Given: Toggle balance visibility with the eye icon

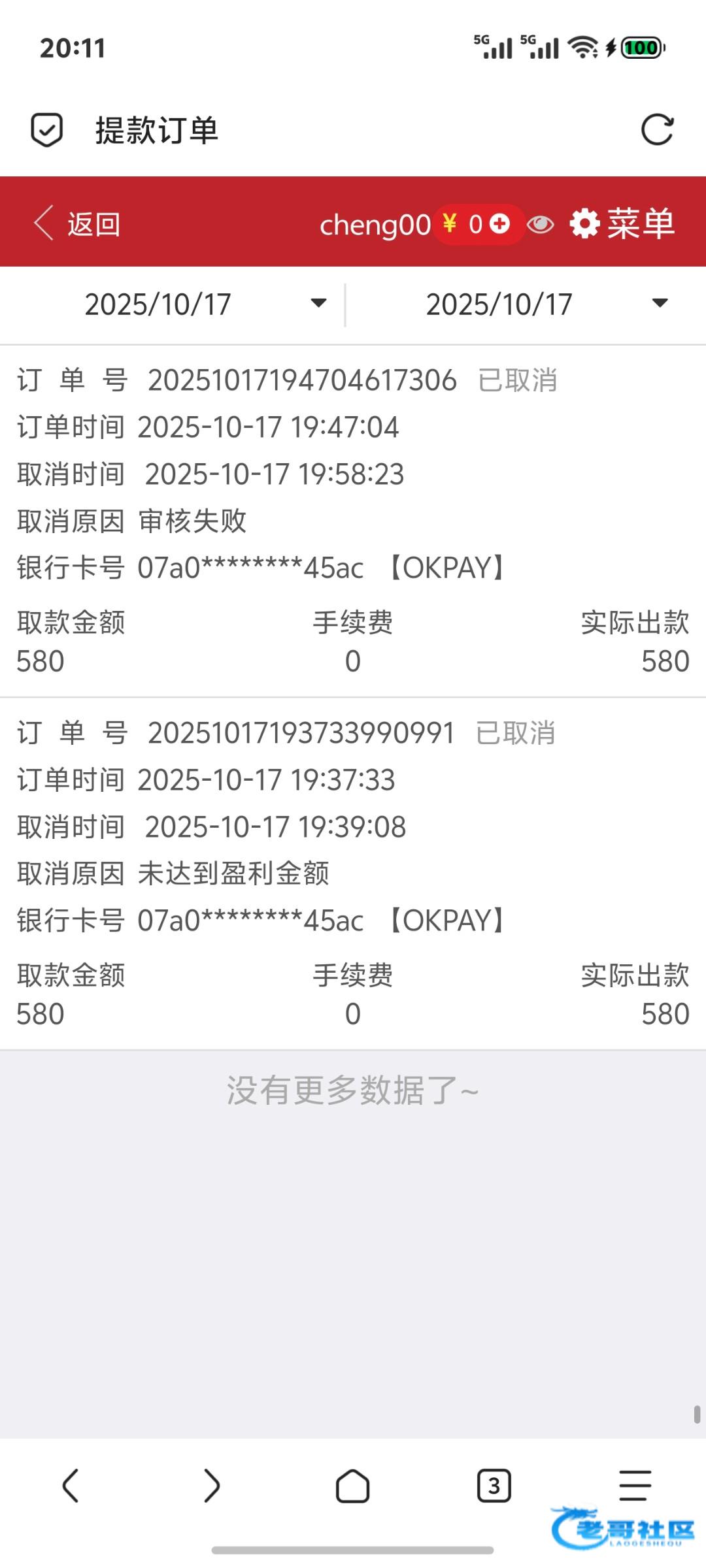Looking at the screenshot, I should tap(540, 224).
